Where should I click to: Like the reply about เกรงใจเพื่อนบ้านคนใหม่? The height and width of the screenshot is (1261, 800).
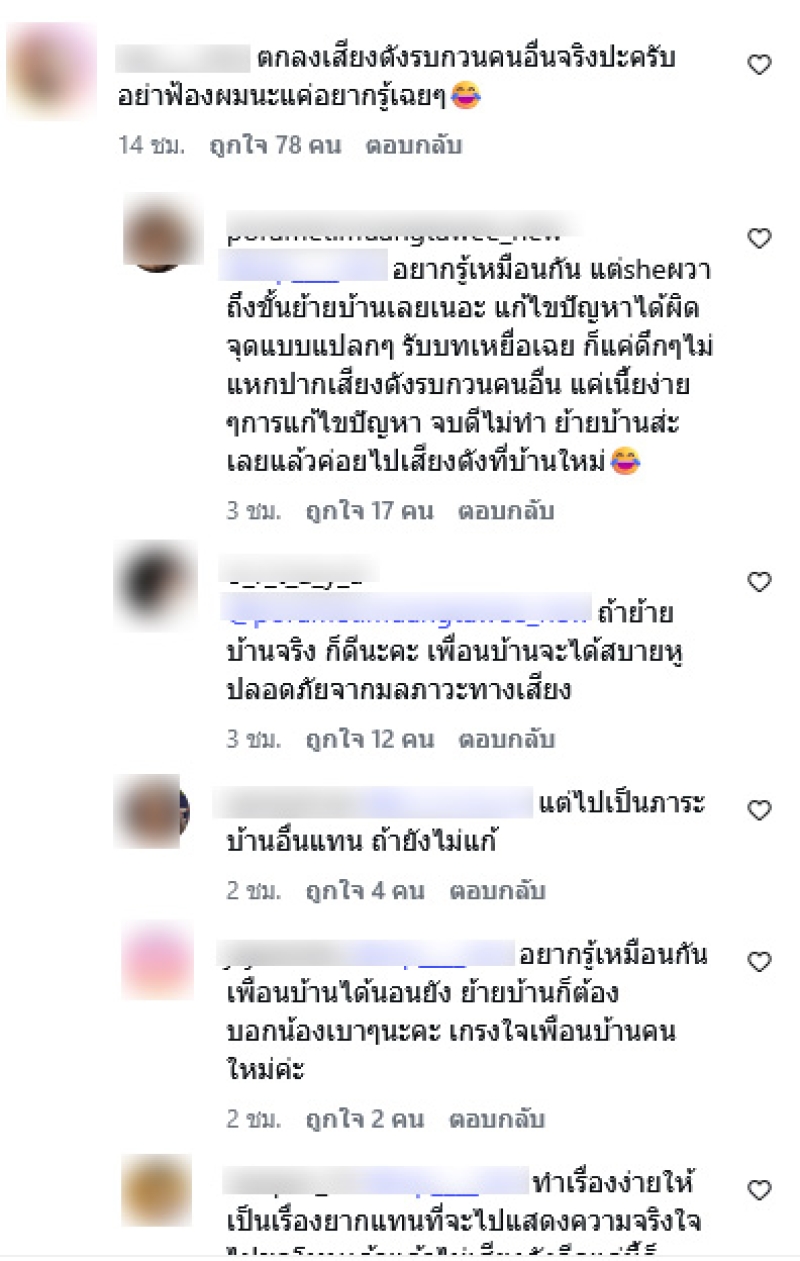760,962
